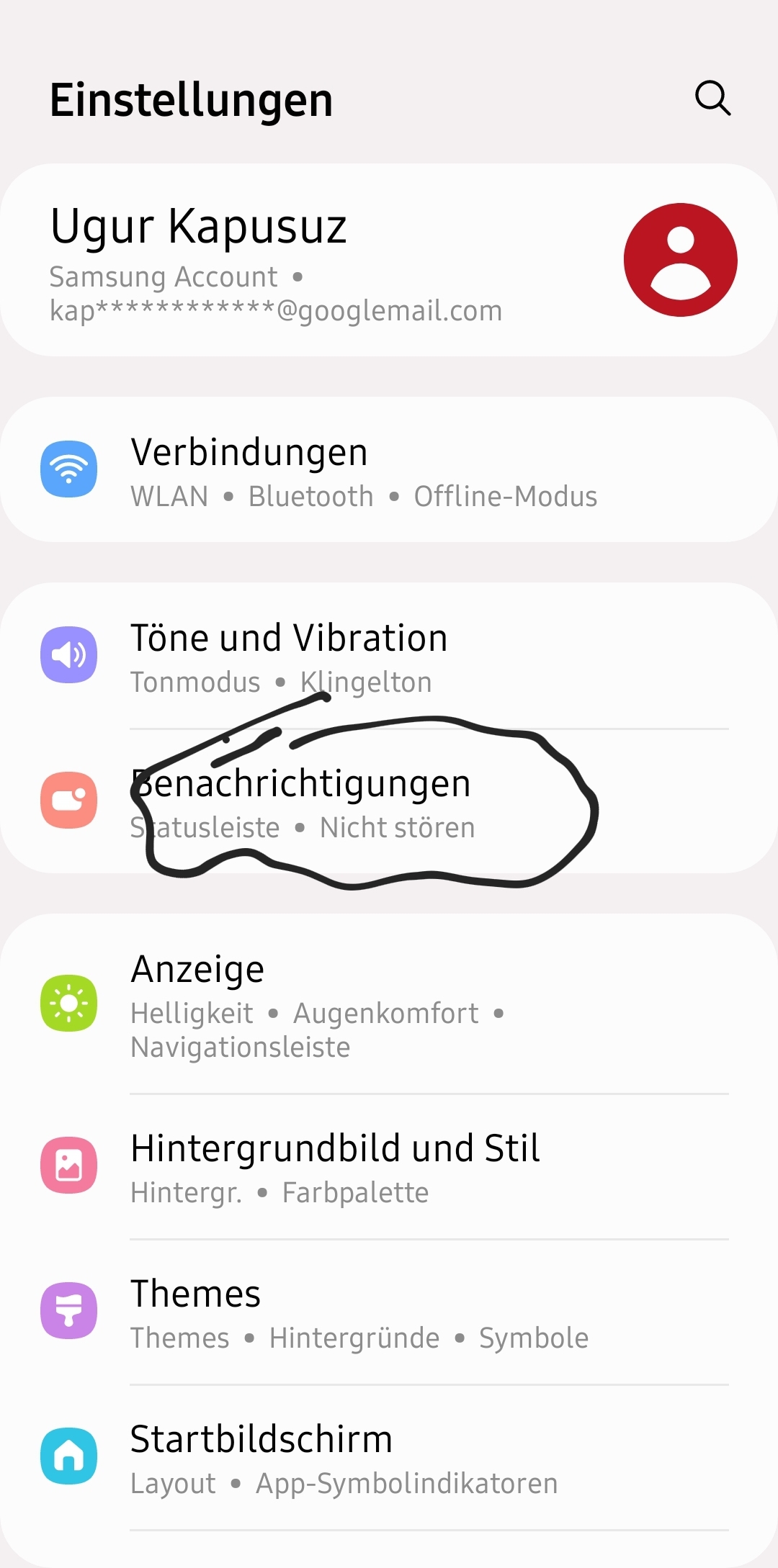778x1568 pixels.
Task: Open Benachrichtigungen settings
Action: click(x=389, y=801)
